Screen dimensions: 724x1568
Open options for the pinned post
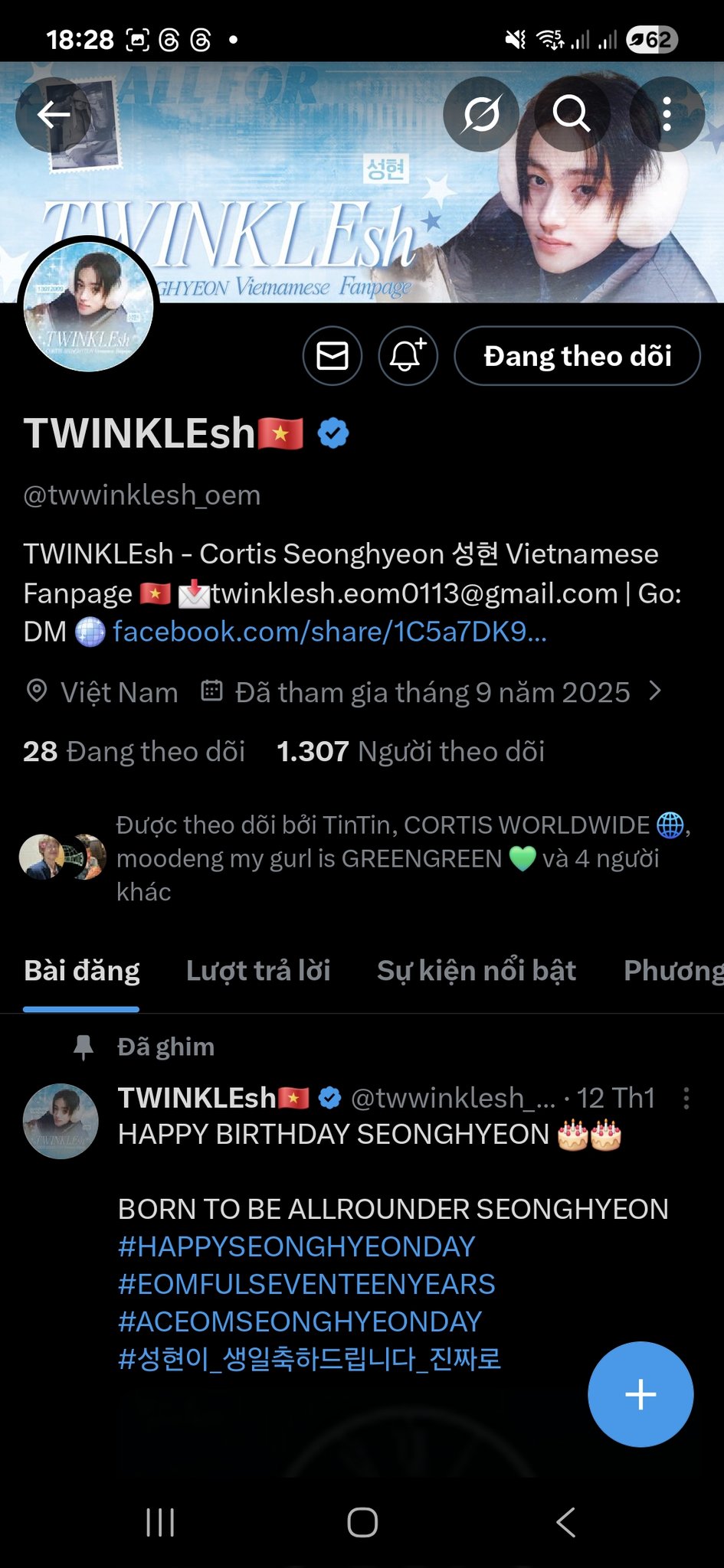tap(686, 1099)
